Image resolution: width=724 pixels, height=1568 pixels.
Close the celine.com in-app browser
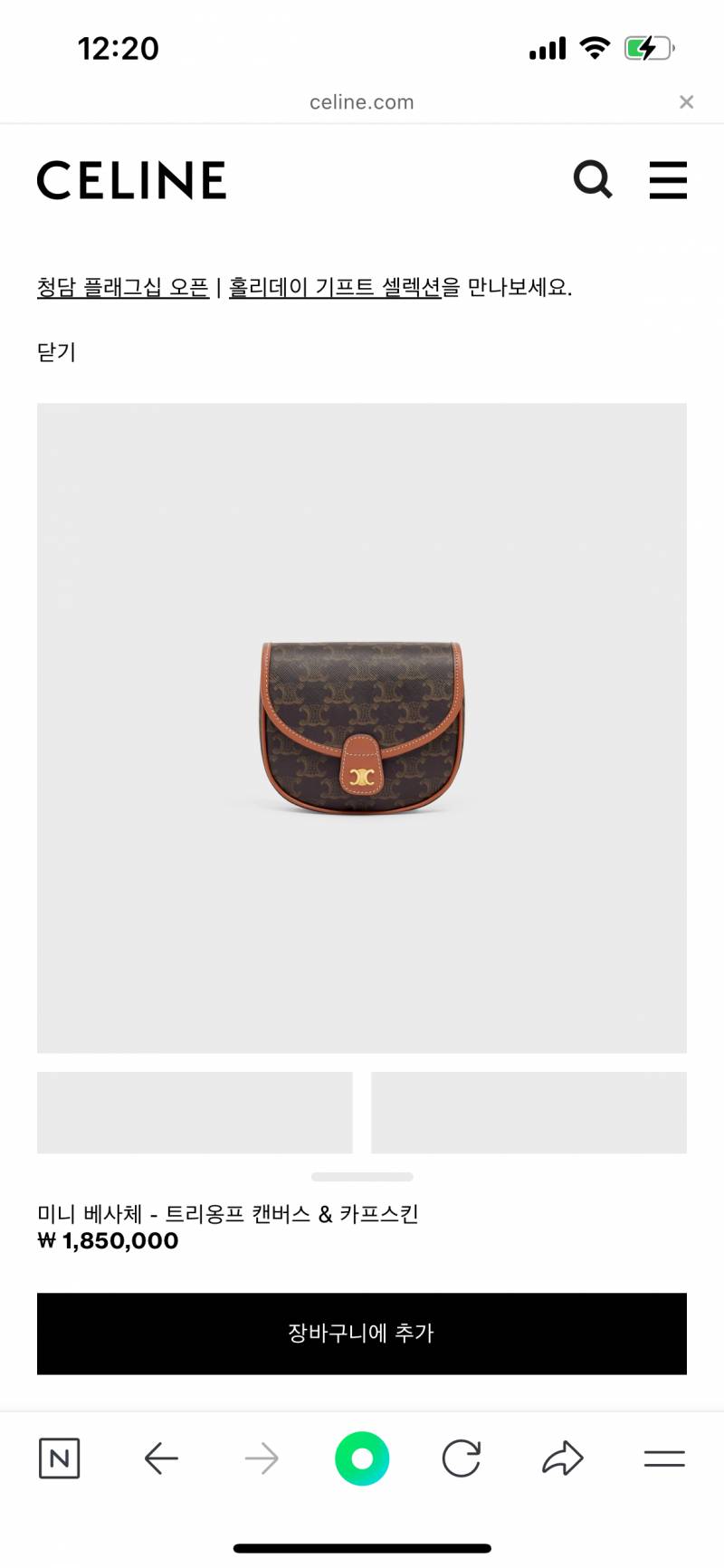[x=686, y=101]
